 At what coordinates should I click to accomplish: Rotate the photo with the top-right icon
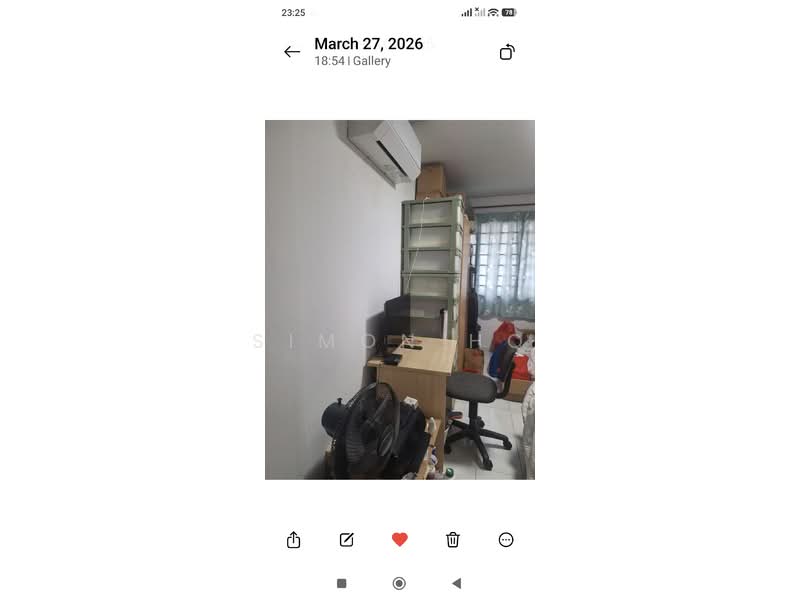click(x=507, y=52)
